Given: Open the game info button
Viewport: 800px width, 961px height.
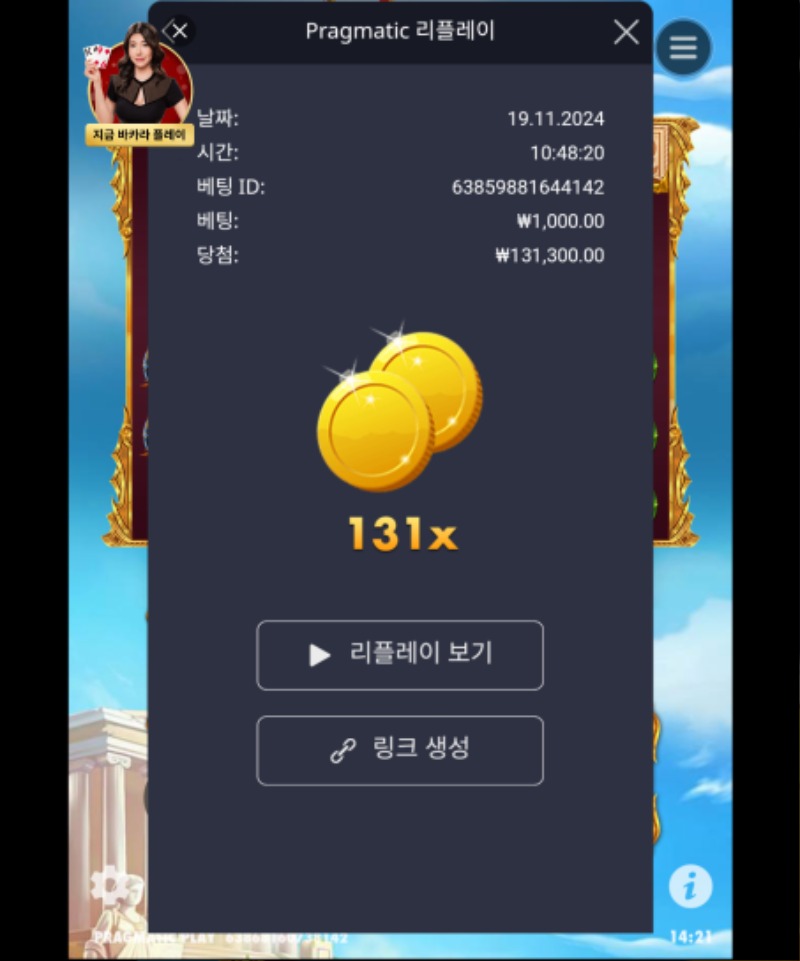Looking at the screenshot, I should [690, 885].
